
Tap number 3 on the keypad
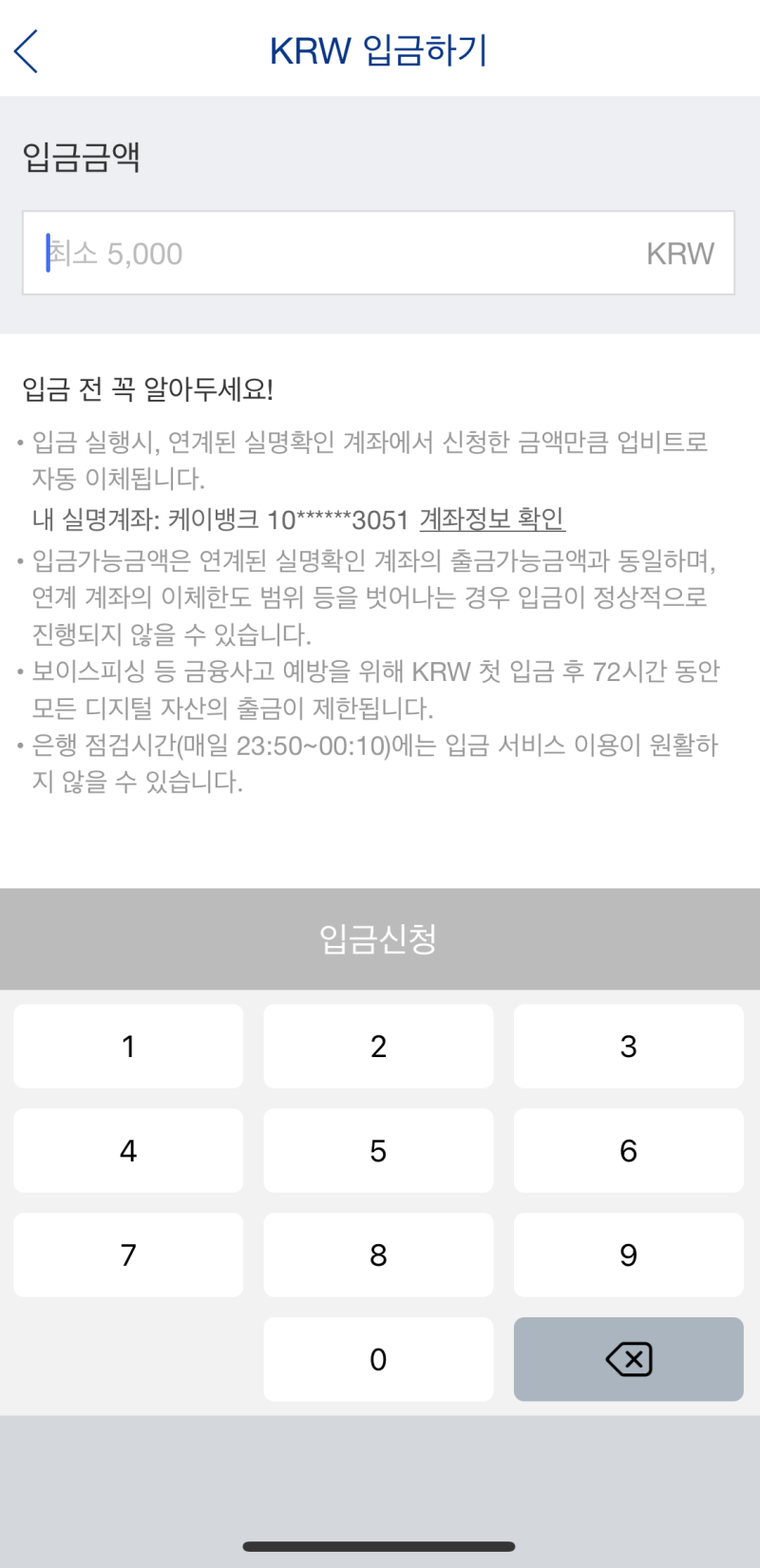[x=628, y=1046]
